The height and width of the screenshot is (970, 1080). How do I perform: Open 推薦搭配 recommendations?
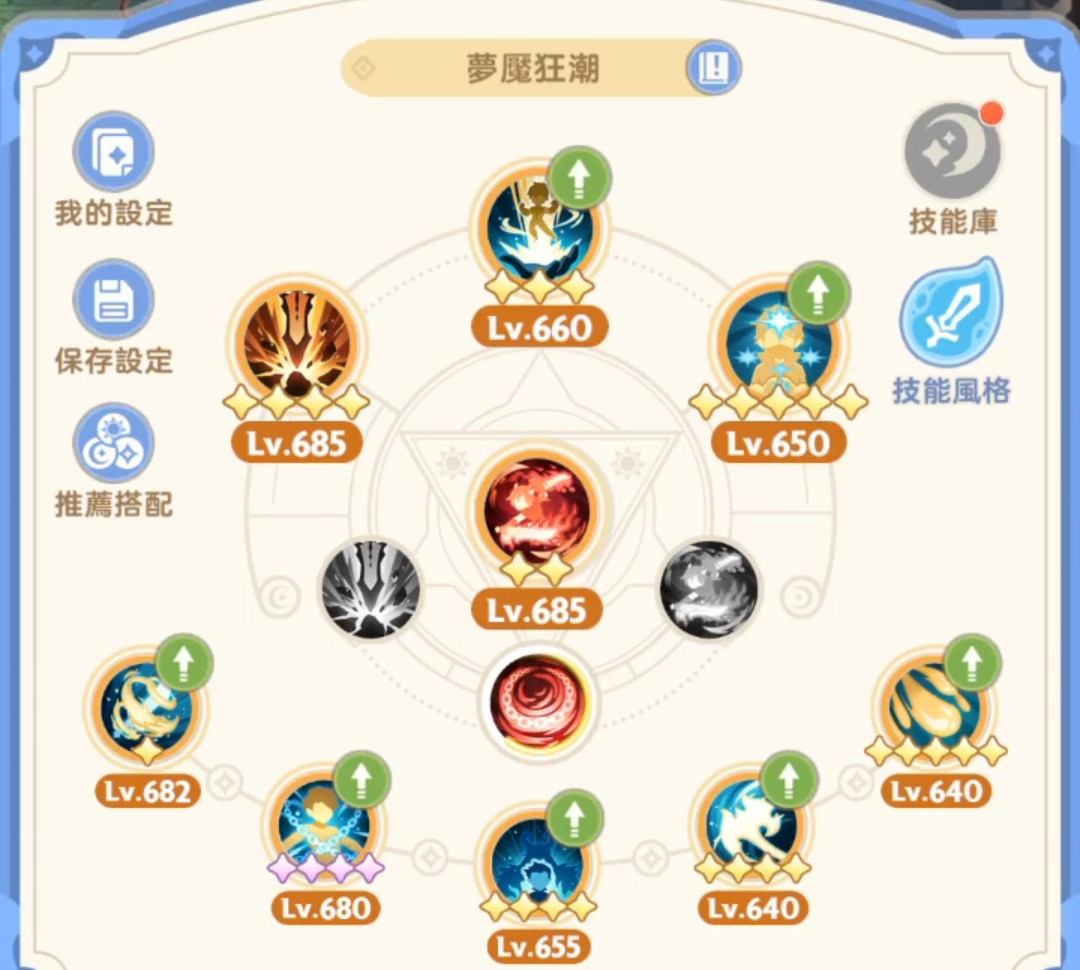tap(113, 444)
